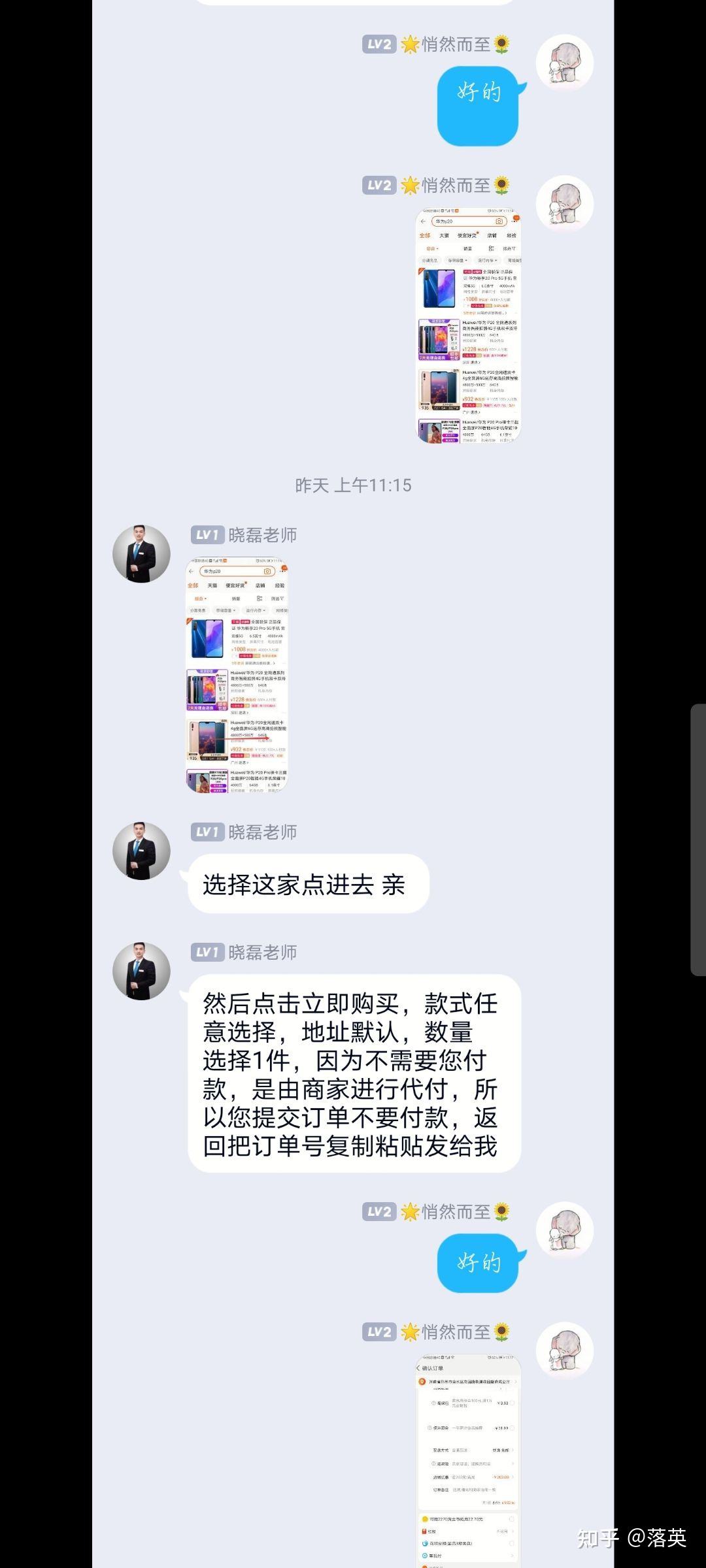Tap the back arrow on the 华为p20 search results page
Viewport: 706px width, 1568px height.
tap(191, 571)
